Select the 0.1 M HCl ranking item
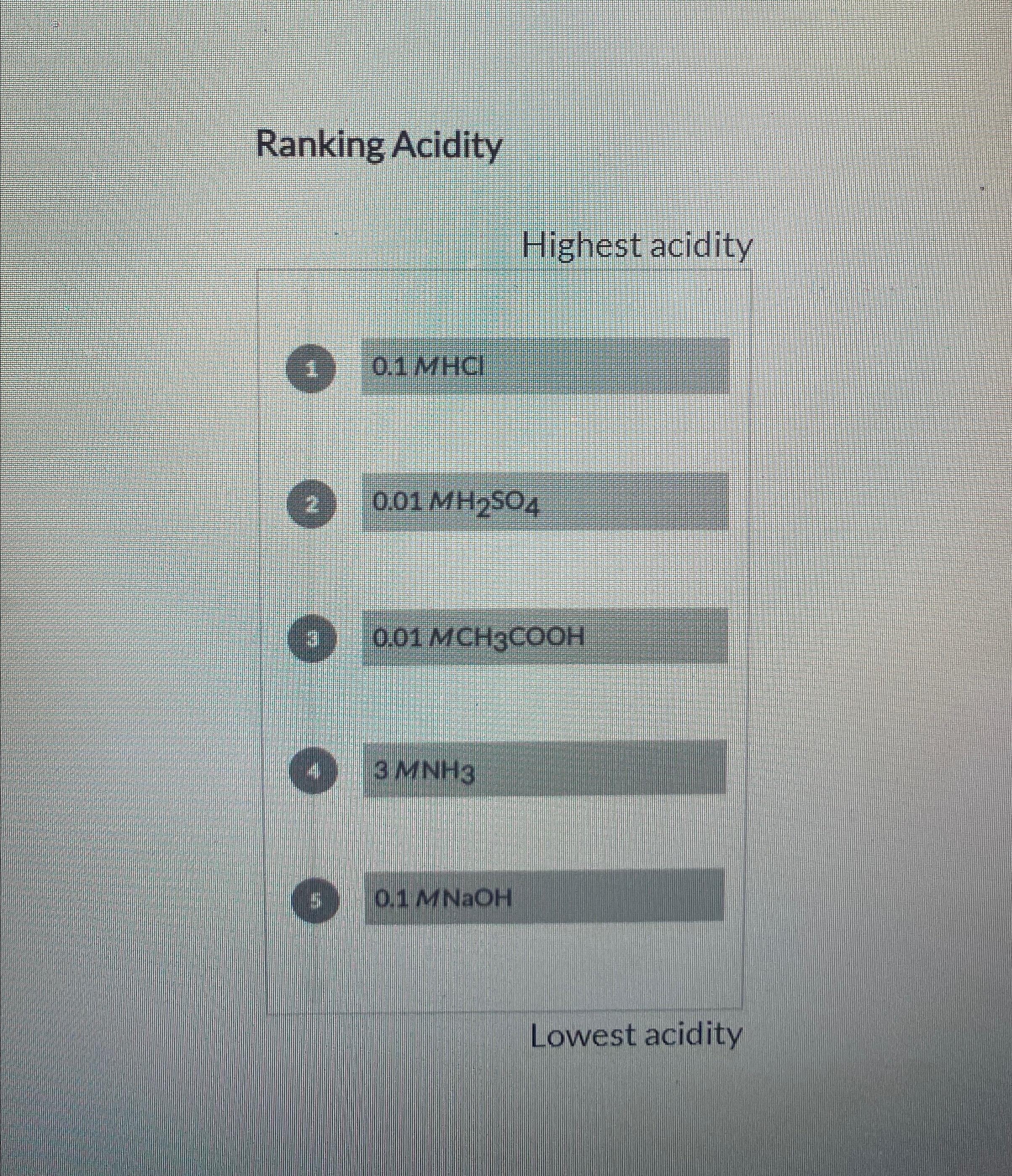Viewport: 1012px width, 1176px height. tap(545, 367)
